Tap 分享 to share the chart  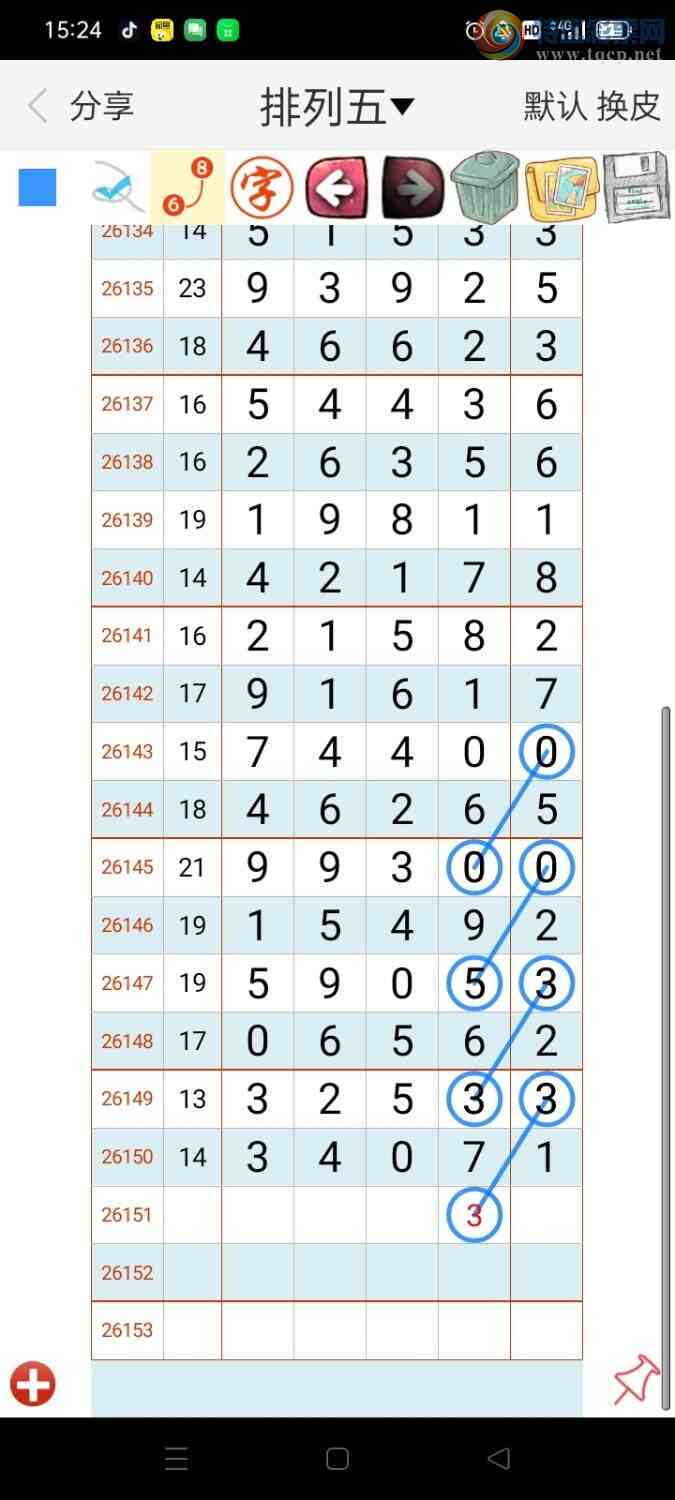click(x=102, y=106)
